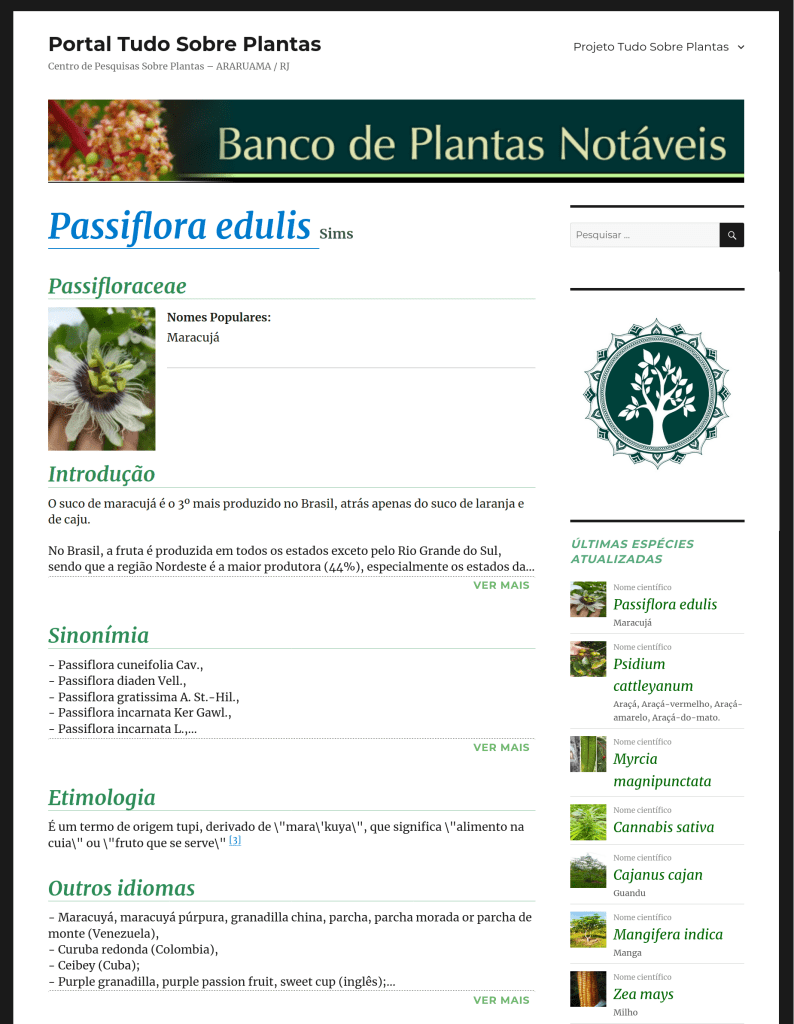Expand Ver Mais under Outros idiomas

501,1000
